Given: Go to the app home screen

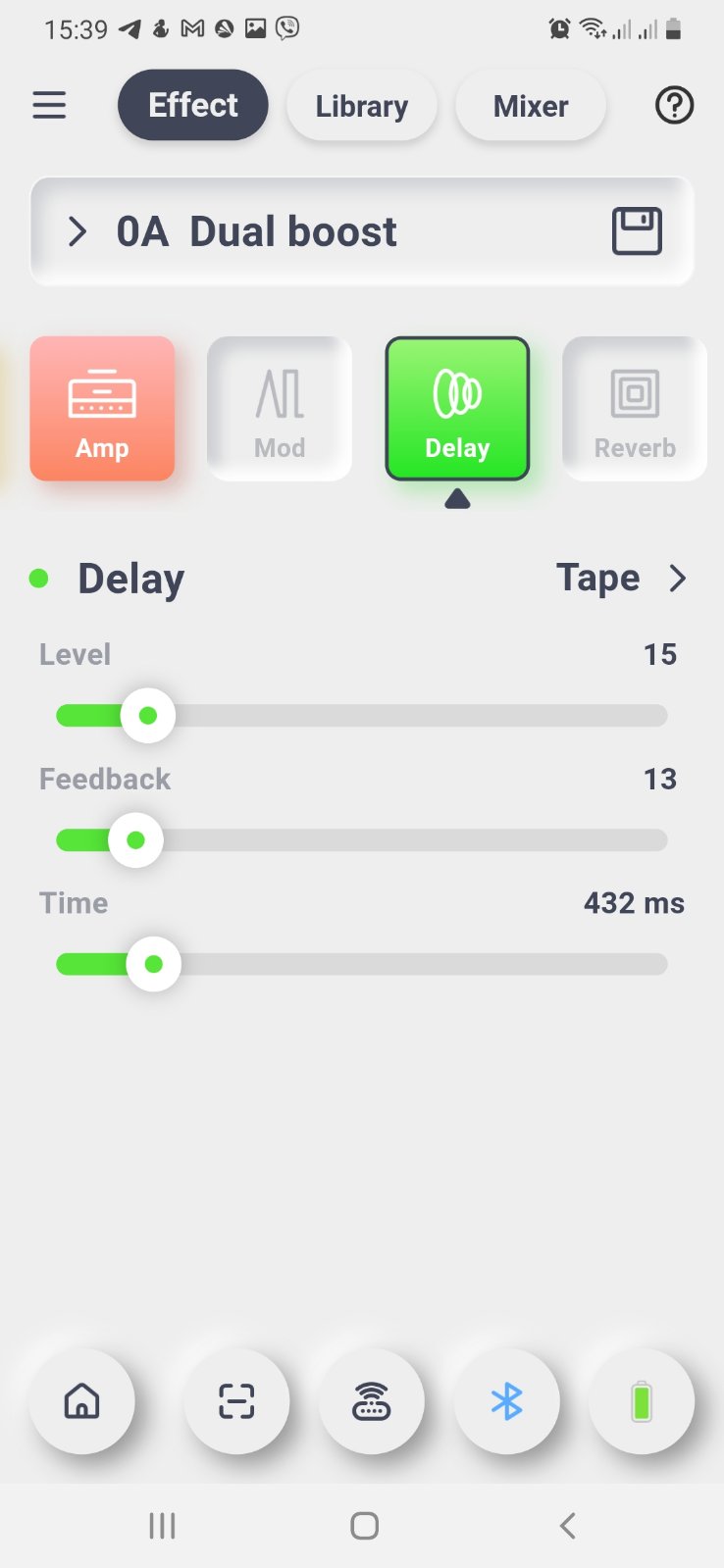Looking at the screenshot, I should click(81, 1401).
